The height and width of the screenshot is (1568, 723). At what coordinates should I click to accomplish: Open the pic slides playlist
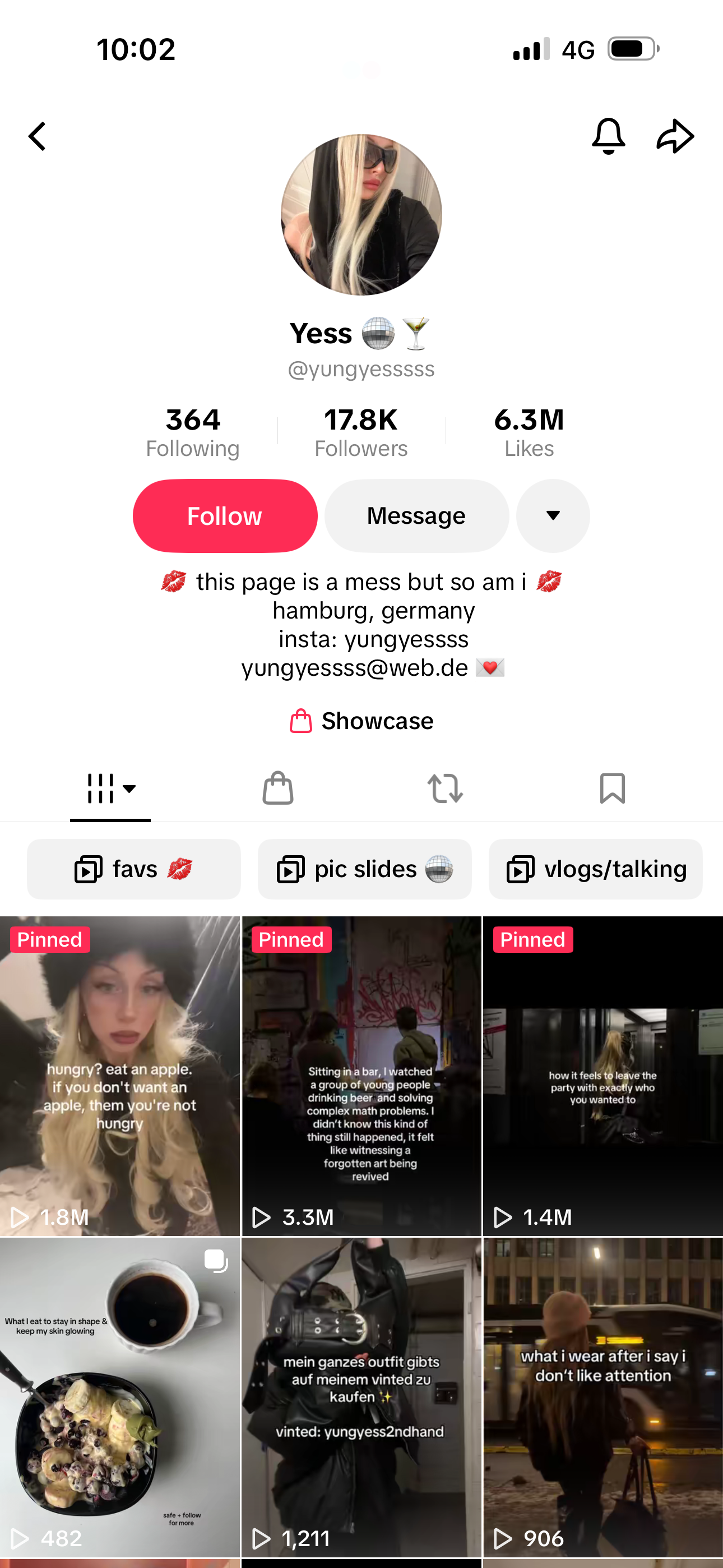(x=364, y=869)
